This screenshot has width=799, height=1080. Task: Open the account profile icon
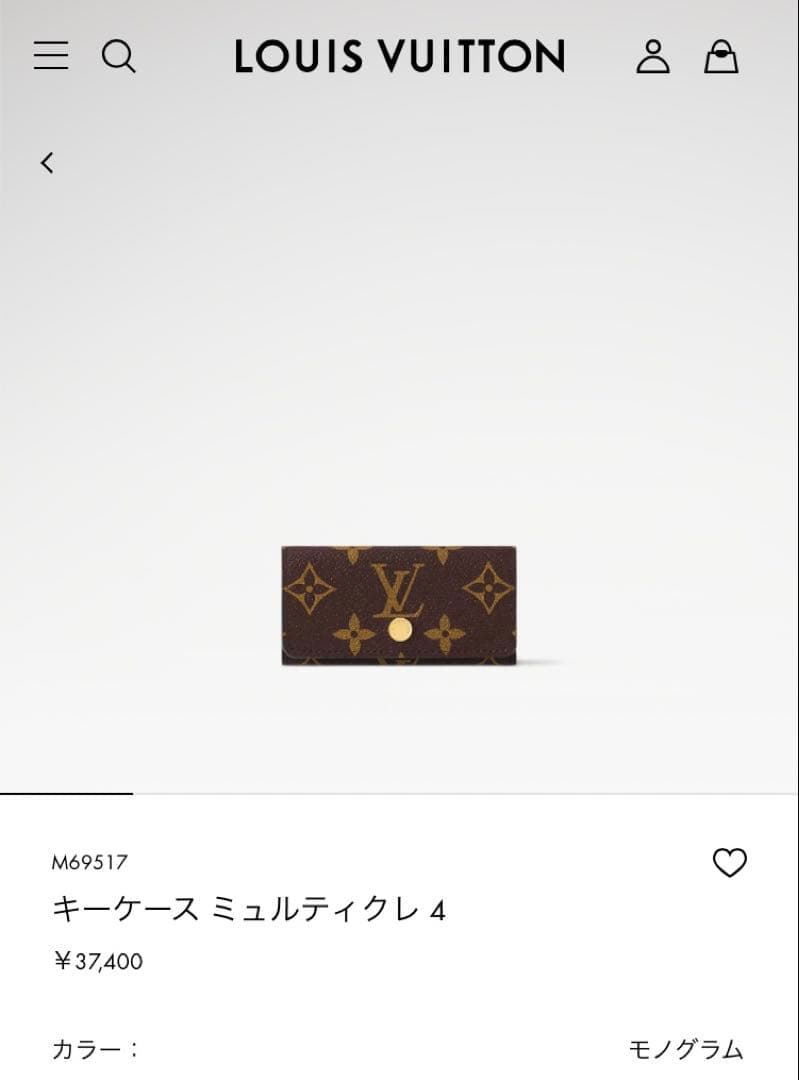point(655,57)
